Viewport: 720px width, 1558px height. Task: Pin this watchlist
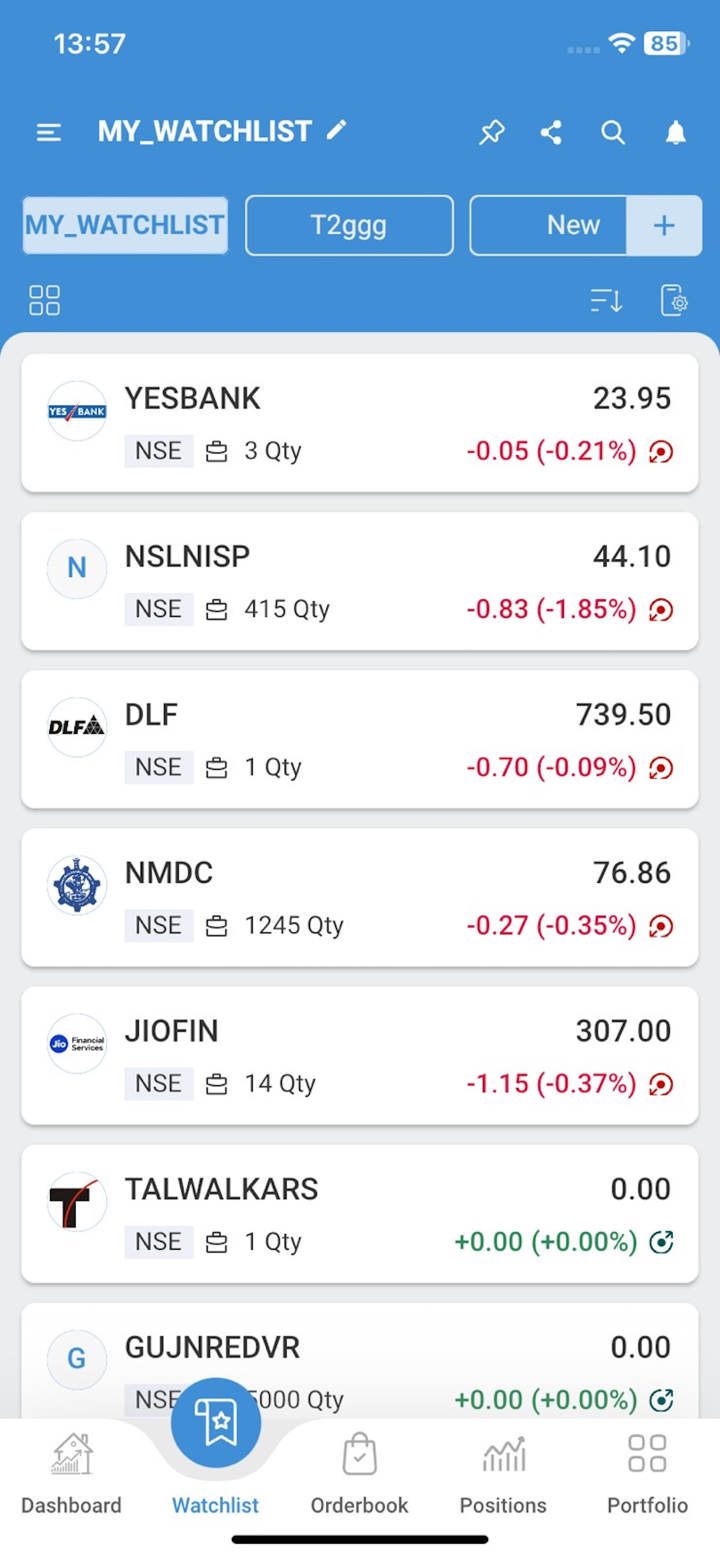tap(491, 132)
